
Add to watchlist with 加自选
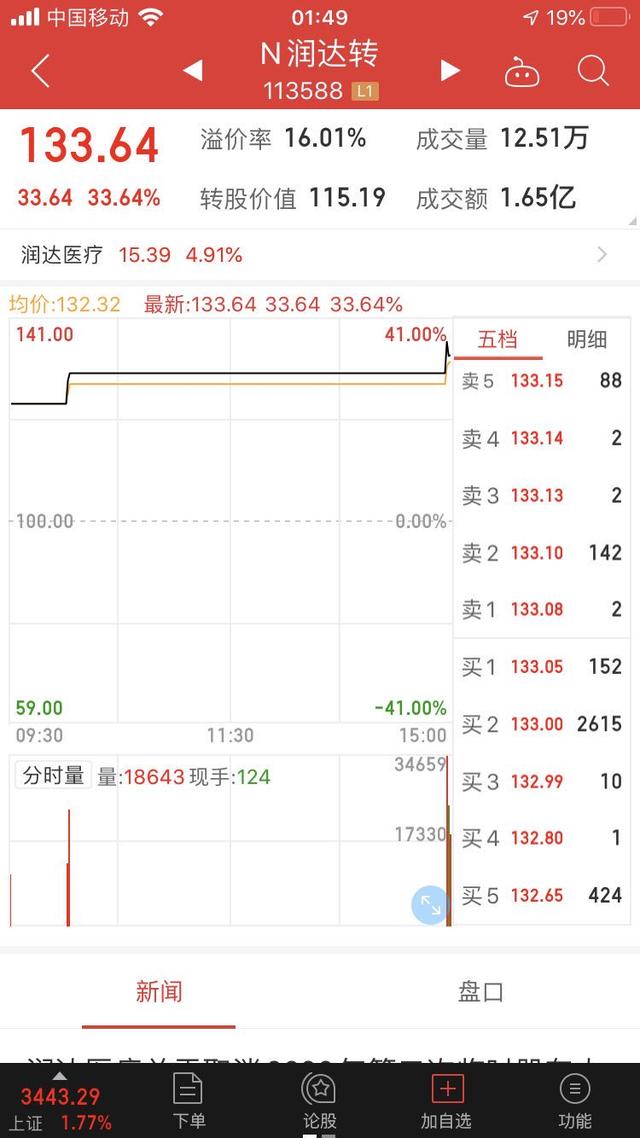tap(446, 1100)
